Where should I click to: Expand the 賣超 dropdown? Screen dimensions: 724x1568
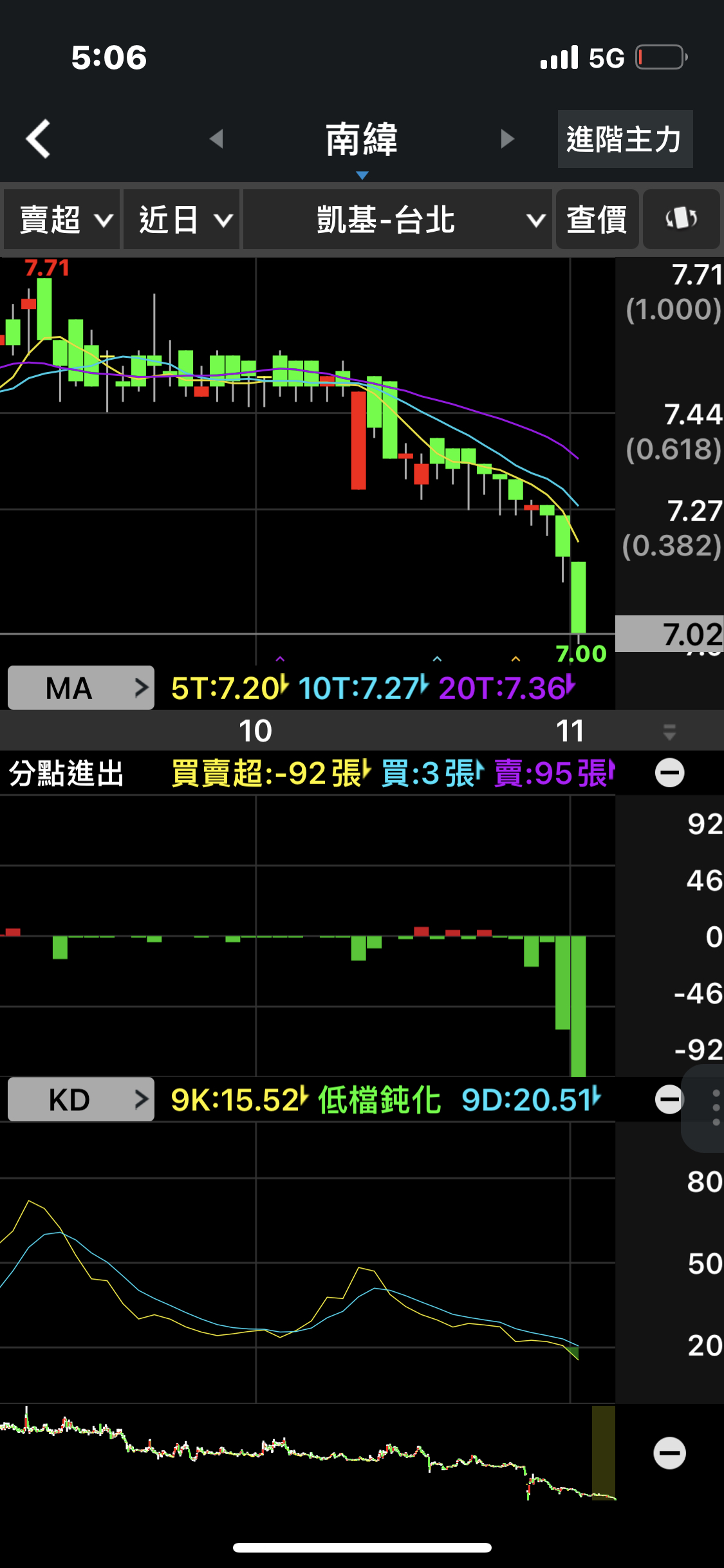[62, 220]
